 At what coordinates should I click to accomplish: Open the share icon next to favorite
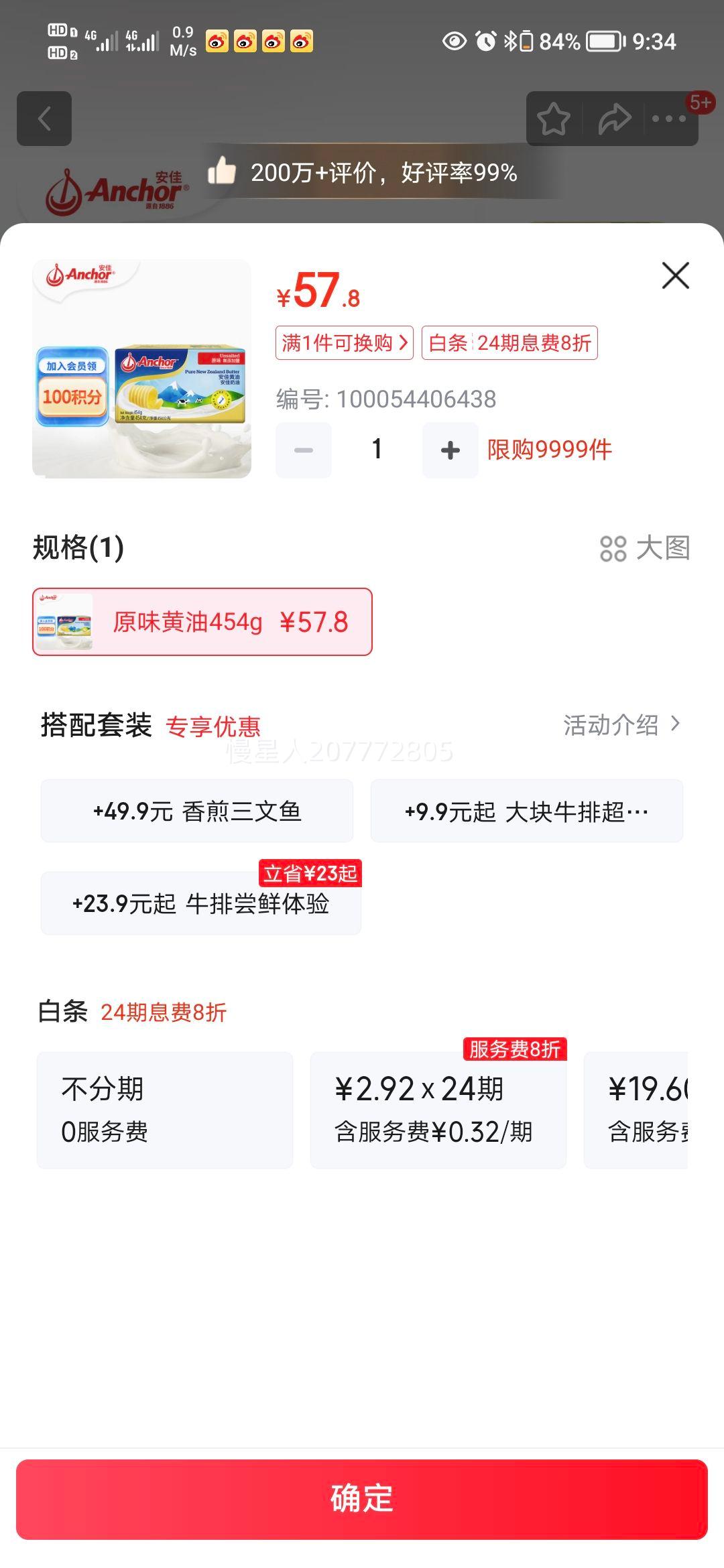click(614, 118)
